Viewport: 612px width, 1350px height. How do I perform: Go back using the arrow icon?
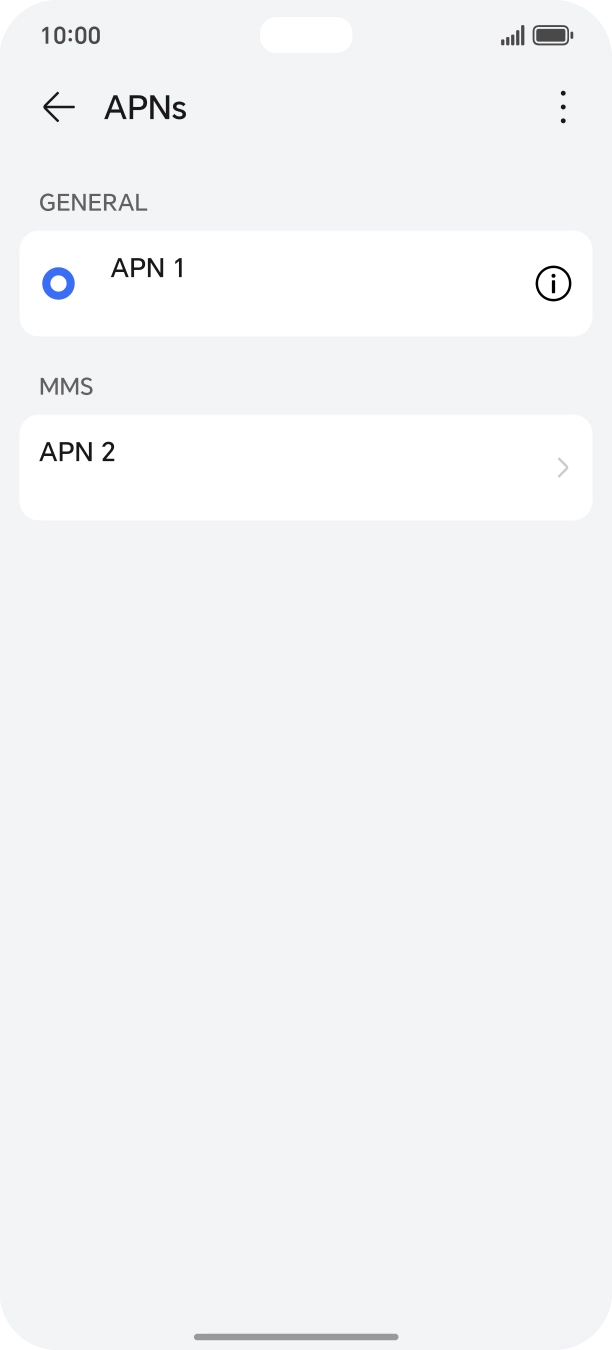[x=59, y=107]
